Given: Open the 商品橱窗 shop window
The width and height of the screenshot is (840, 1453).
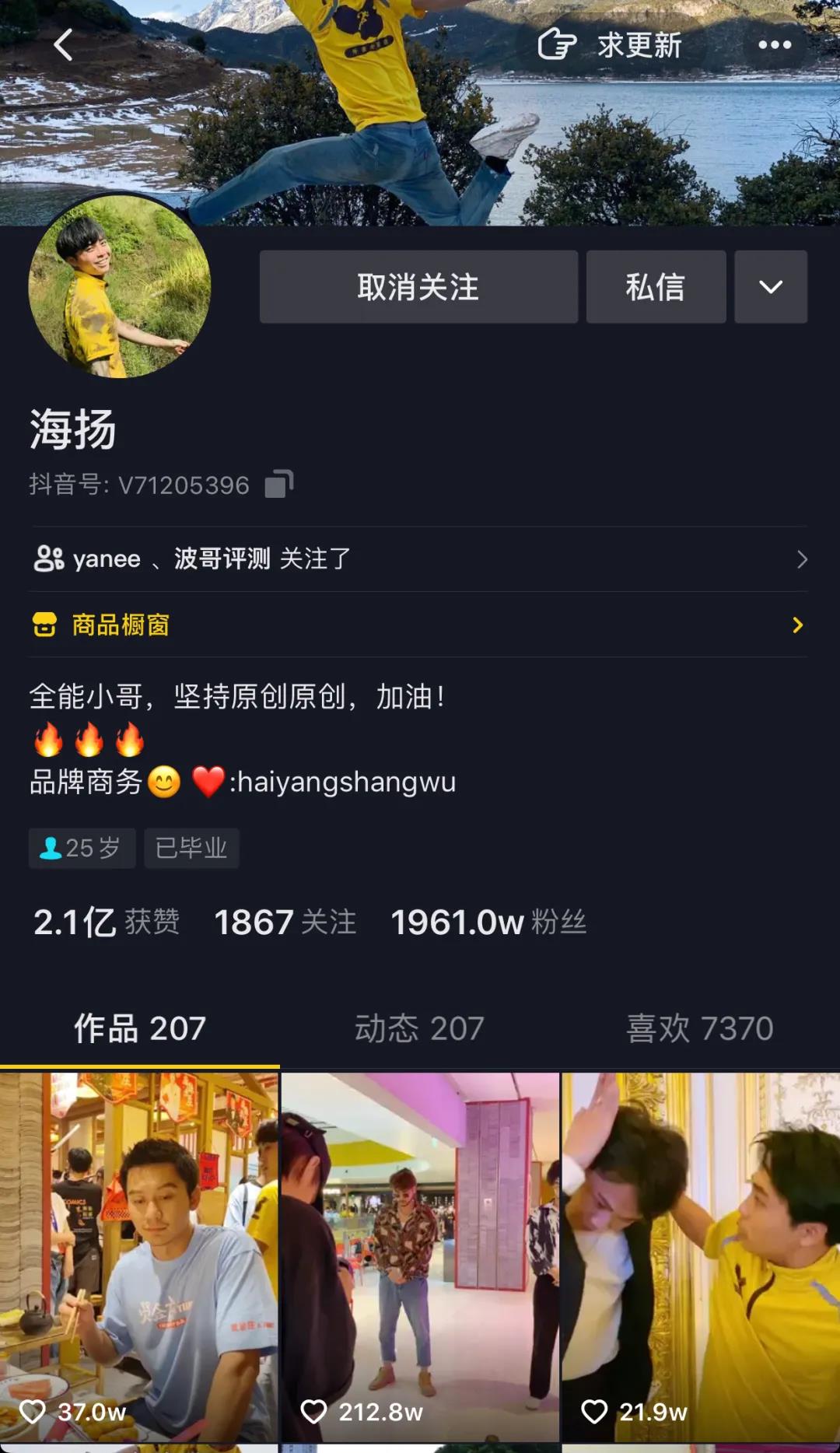Looking at the screenshot, I should [x=418, y=625].
